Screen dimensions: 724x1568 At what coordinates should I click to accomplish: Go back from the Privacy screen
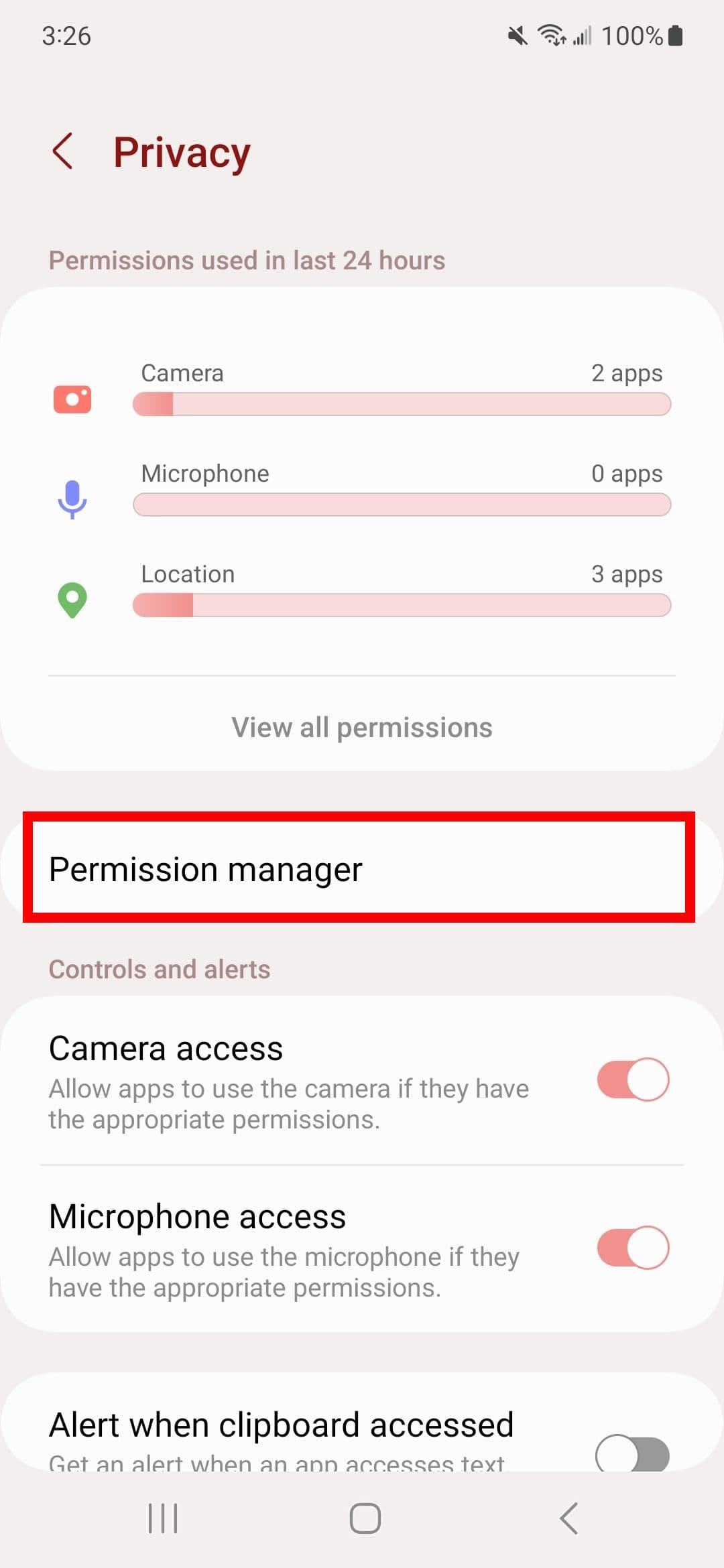click(x=63, y=151)
